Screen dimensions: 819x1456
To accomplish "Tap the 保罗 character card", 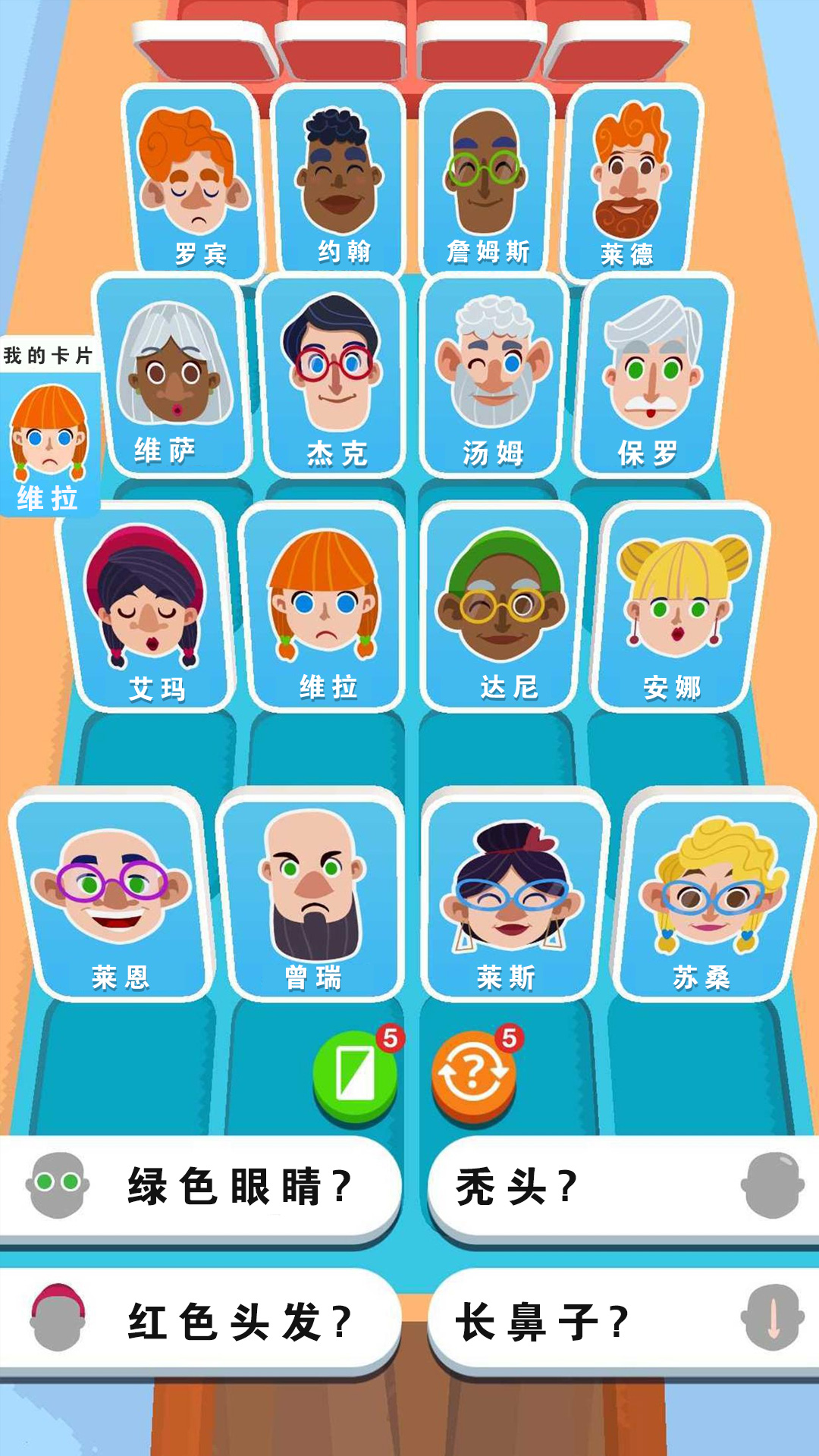I will 651,378.
